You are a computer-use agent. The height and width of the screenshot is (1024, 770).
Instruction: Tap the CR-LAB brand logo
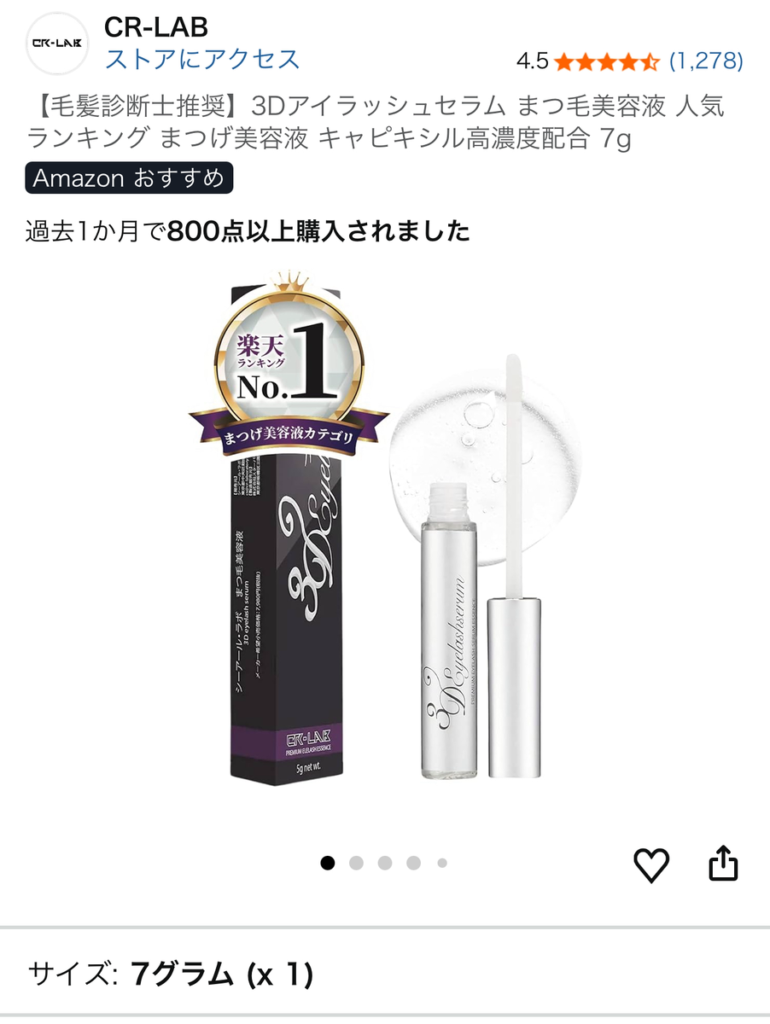56,44
